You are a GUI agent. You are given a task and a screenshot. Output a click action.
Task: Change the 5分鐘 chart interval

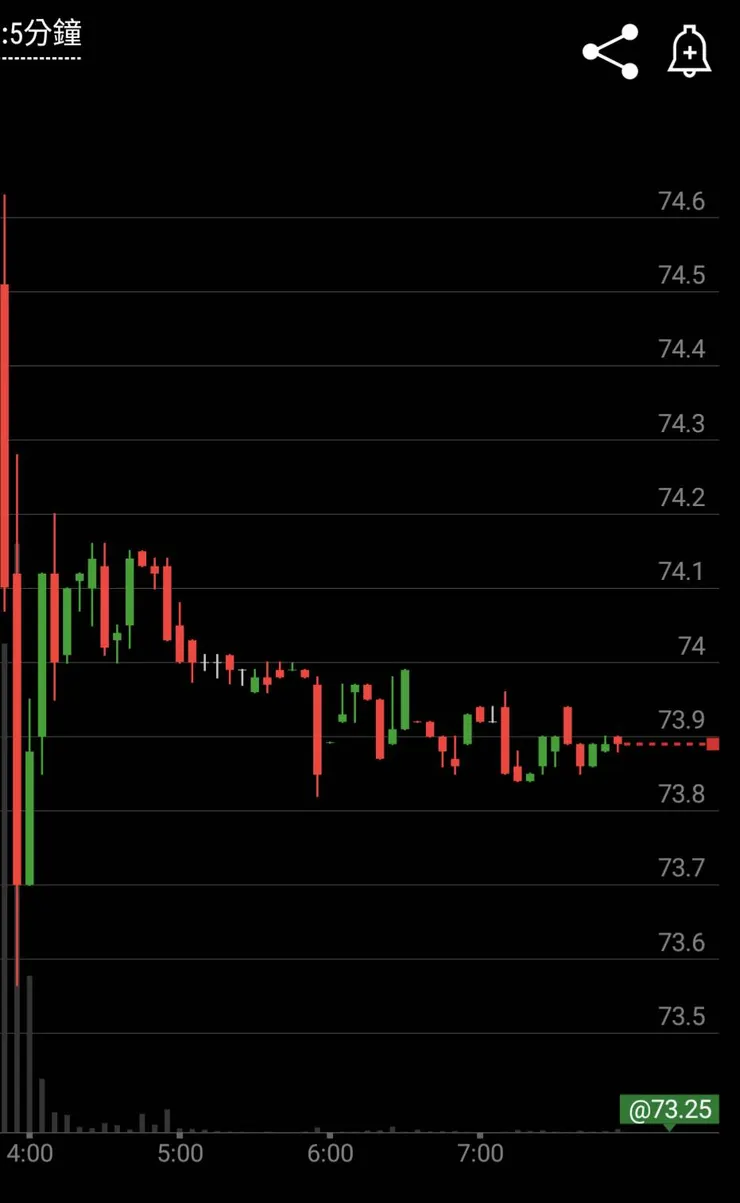42,35
